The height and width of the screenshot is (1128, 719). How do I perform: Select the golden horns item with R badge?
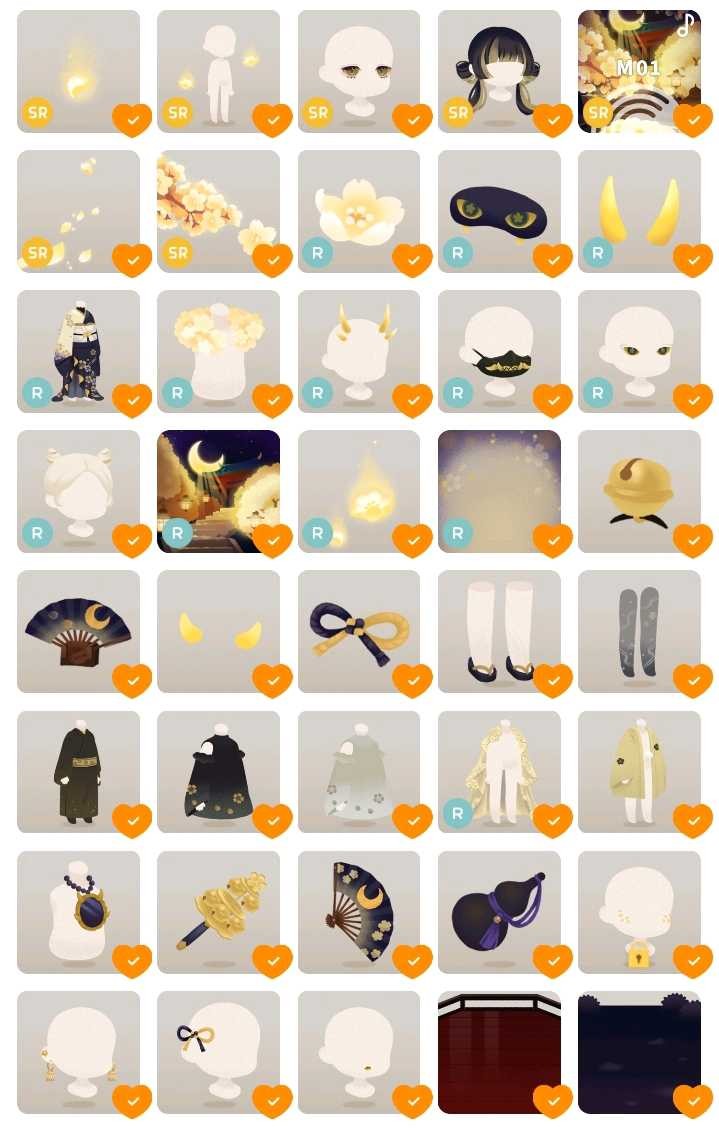[x=638, y=211]
